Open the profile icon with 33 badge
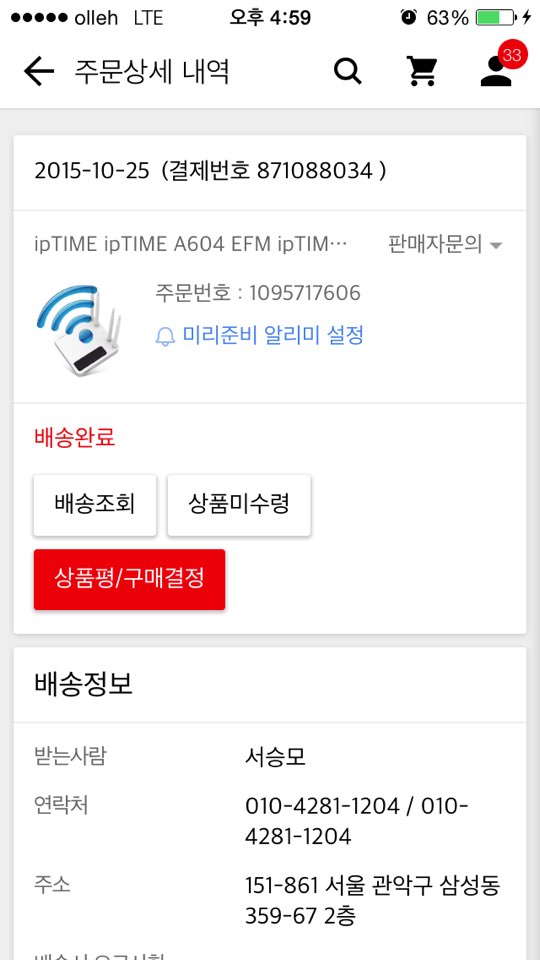 point(498,66)
